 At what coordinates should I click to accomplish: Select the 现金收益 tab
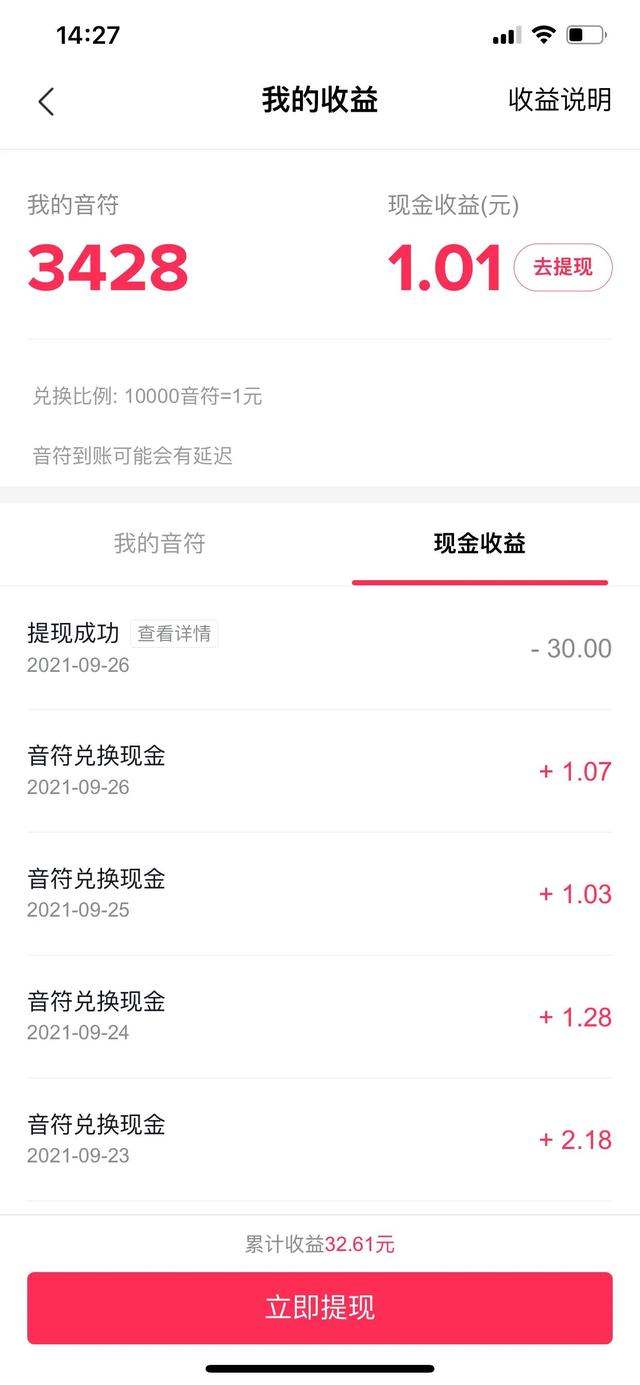point(479,544)
